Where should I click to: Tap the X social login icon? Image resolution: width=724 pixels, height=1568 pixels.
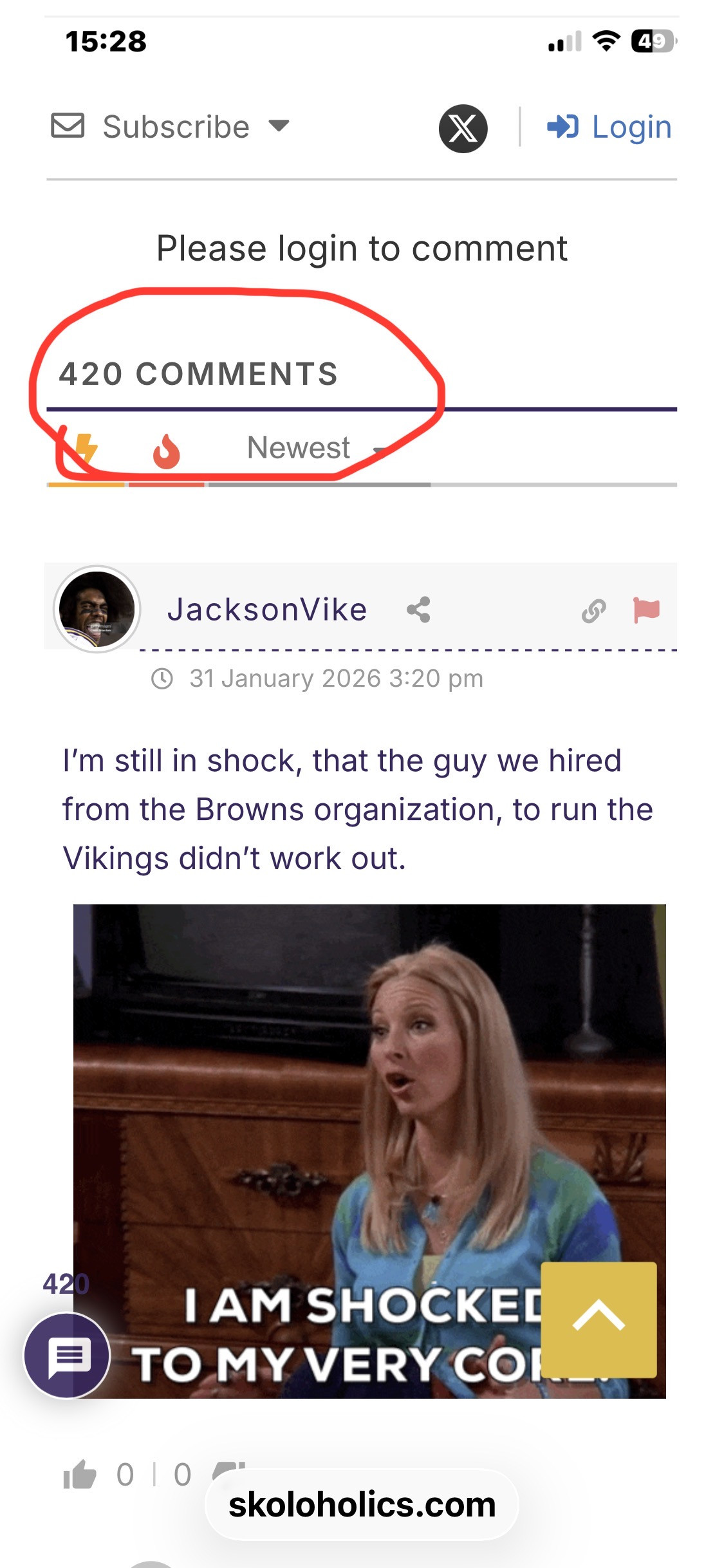click(463, 128)
